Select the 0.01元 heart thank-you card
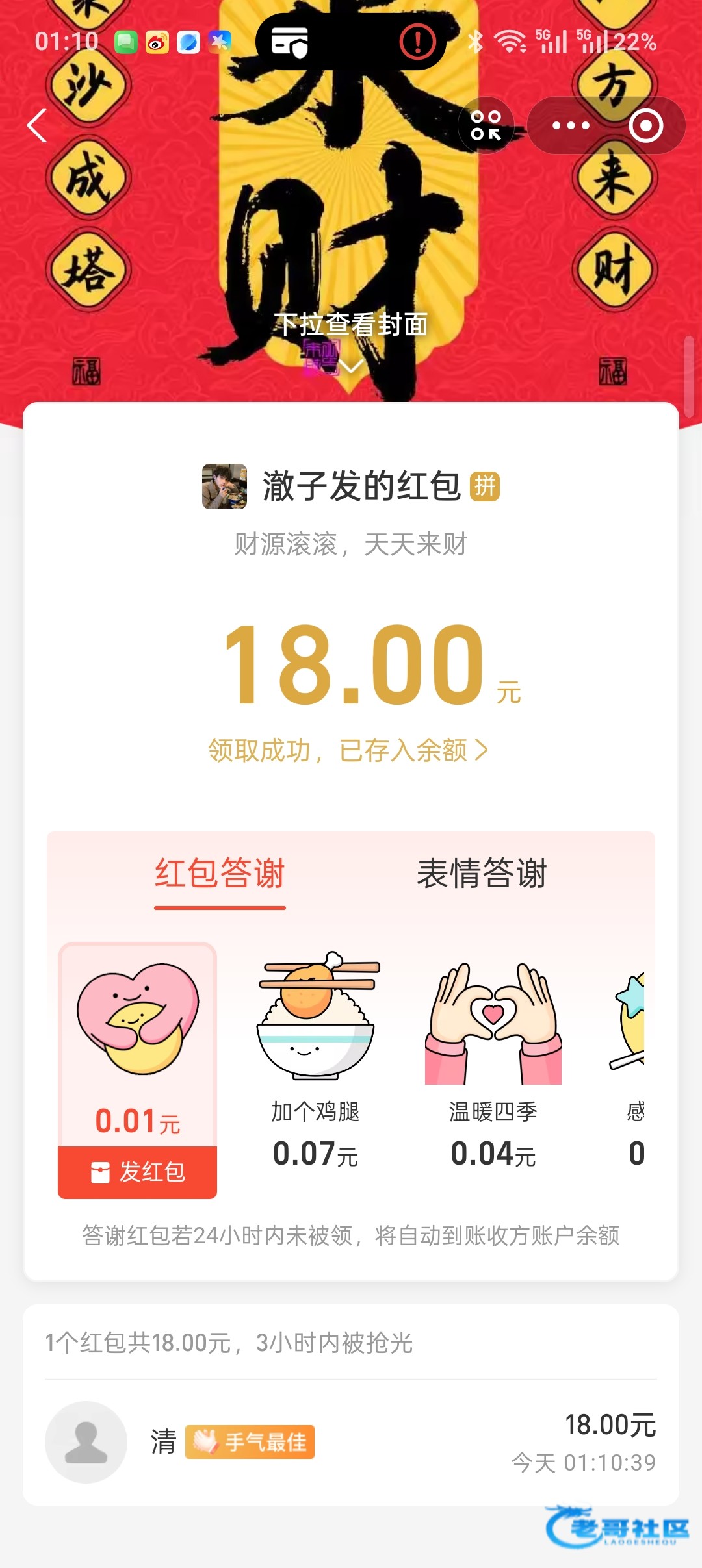This screenshot has width=702, height=1568. (x=138, y=1039)
